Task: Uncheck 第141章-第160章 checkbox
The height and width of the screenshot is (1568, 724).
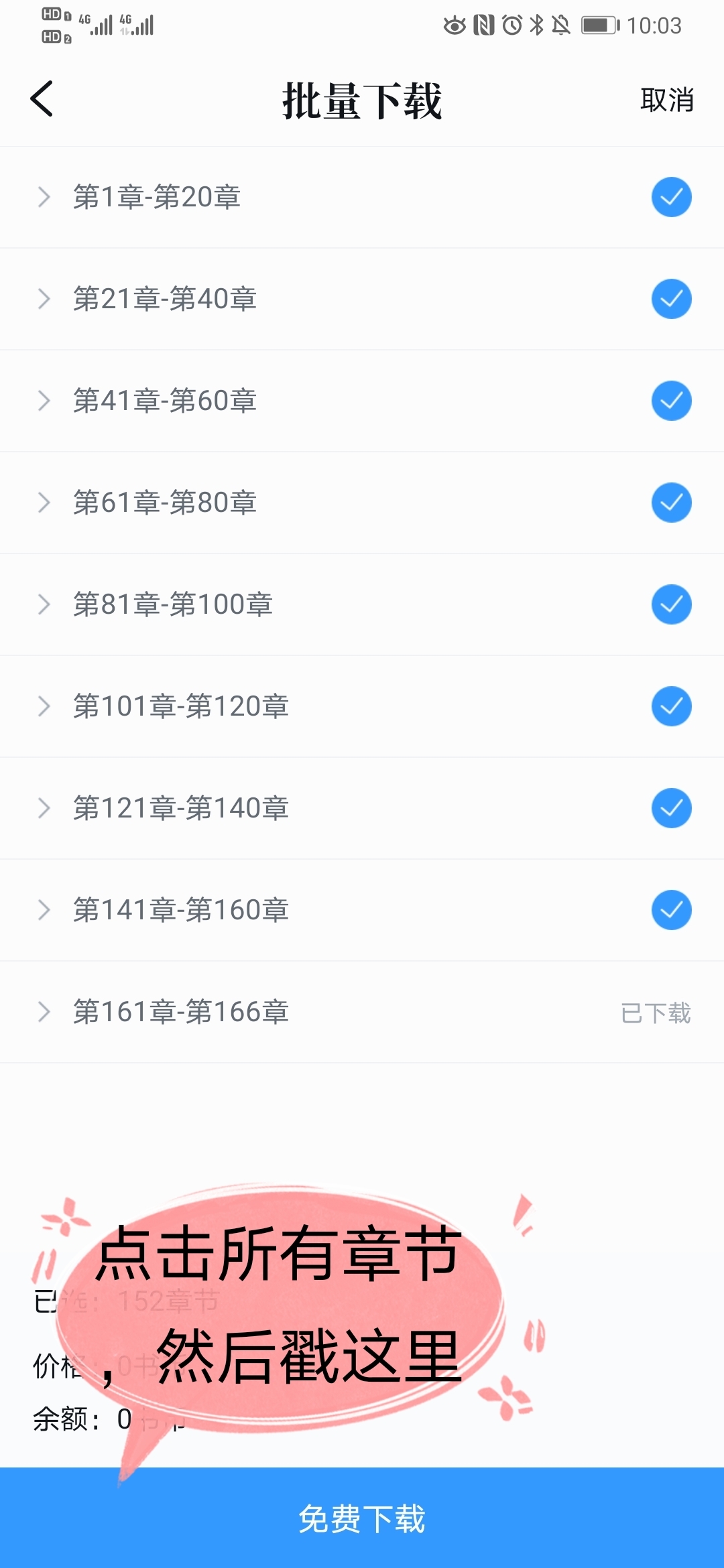Action: (671, 910)
